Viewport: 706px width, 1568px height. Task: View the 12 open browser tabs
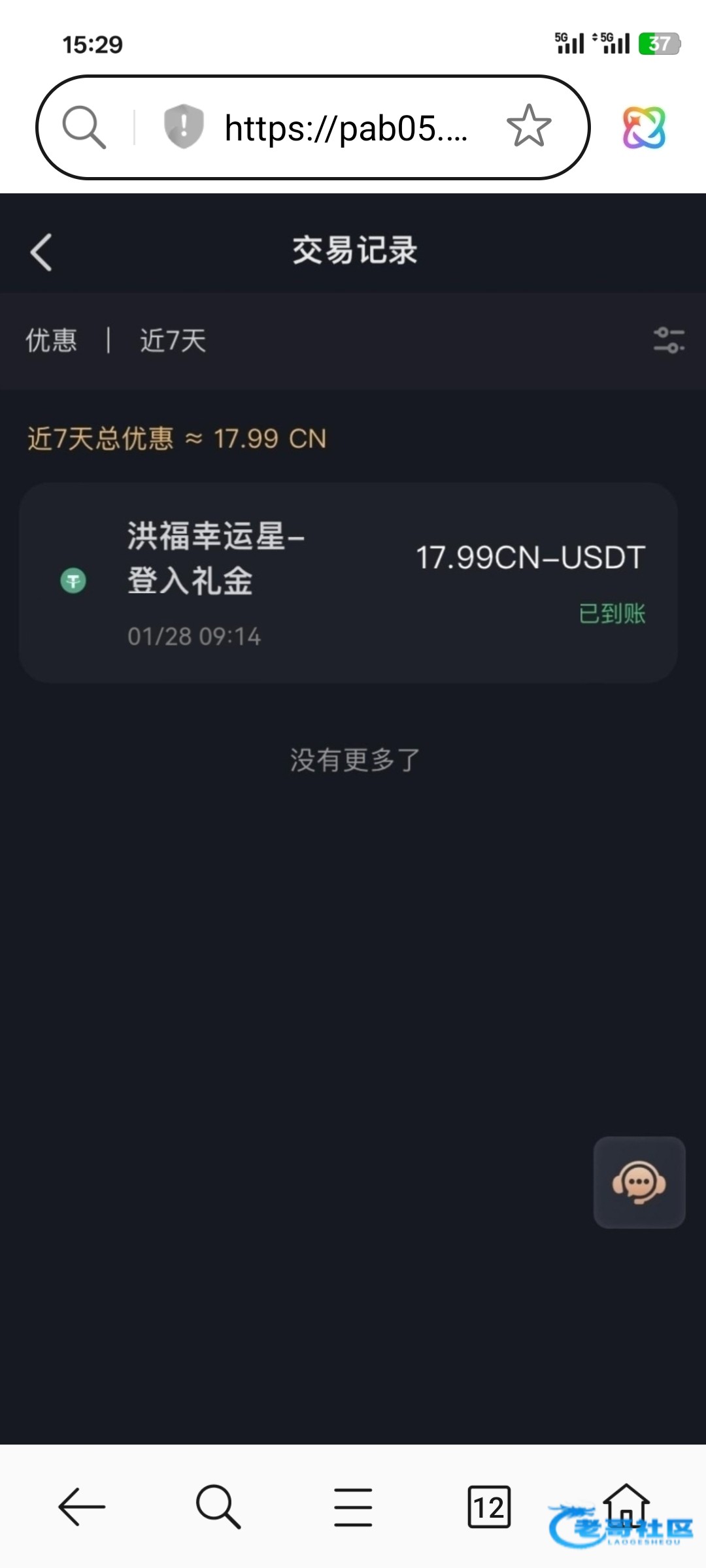pos(489,1507)
